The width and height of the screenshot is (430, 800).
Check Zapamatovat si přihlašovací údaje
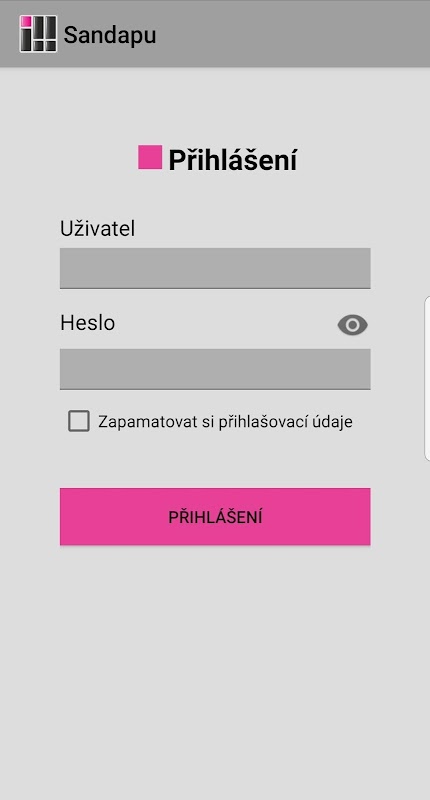point(79,421)
